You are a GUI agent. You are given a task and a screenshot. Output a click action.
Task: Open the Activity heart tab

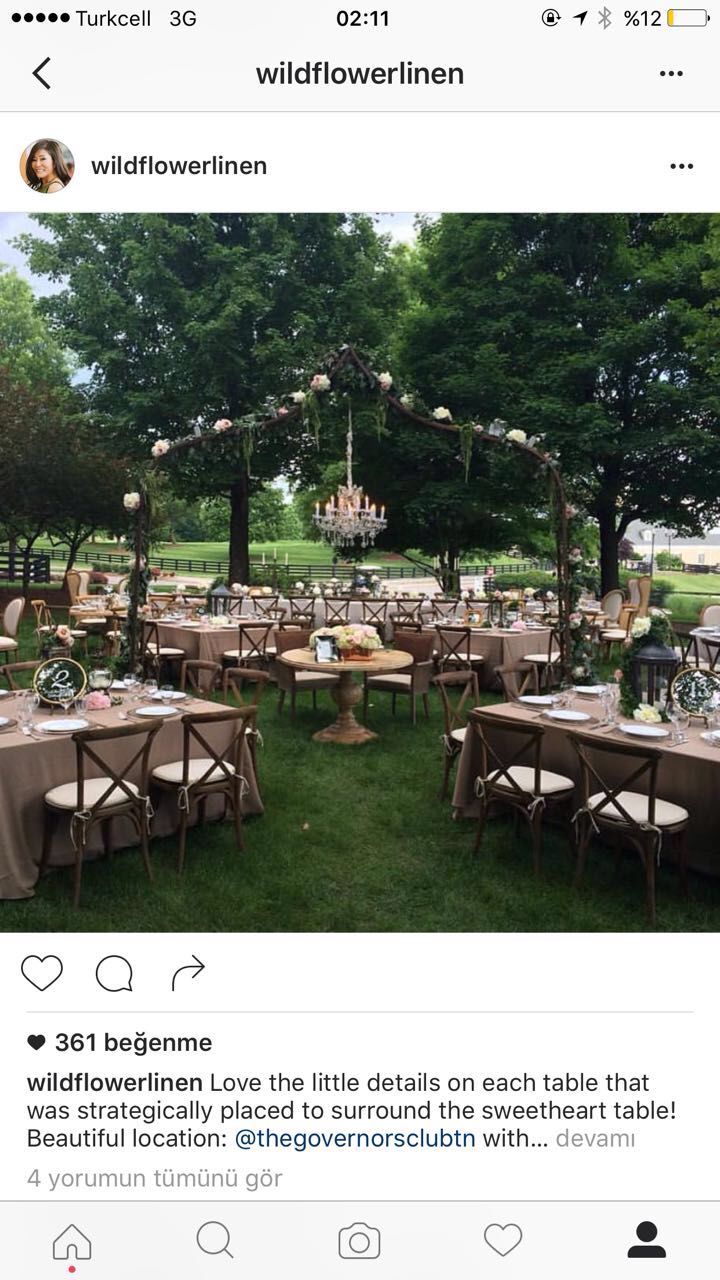(503, 1240)
